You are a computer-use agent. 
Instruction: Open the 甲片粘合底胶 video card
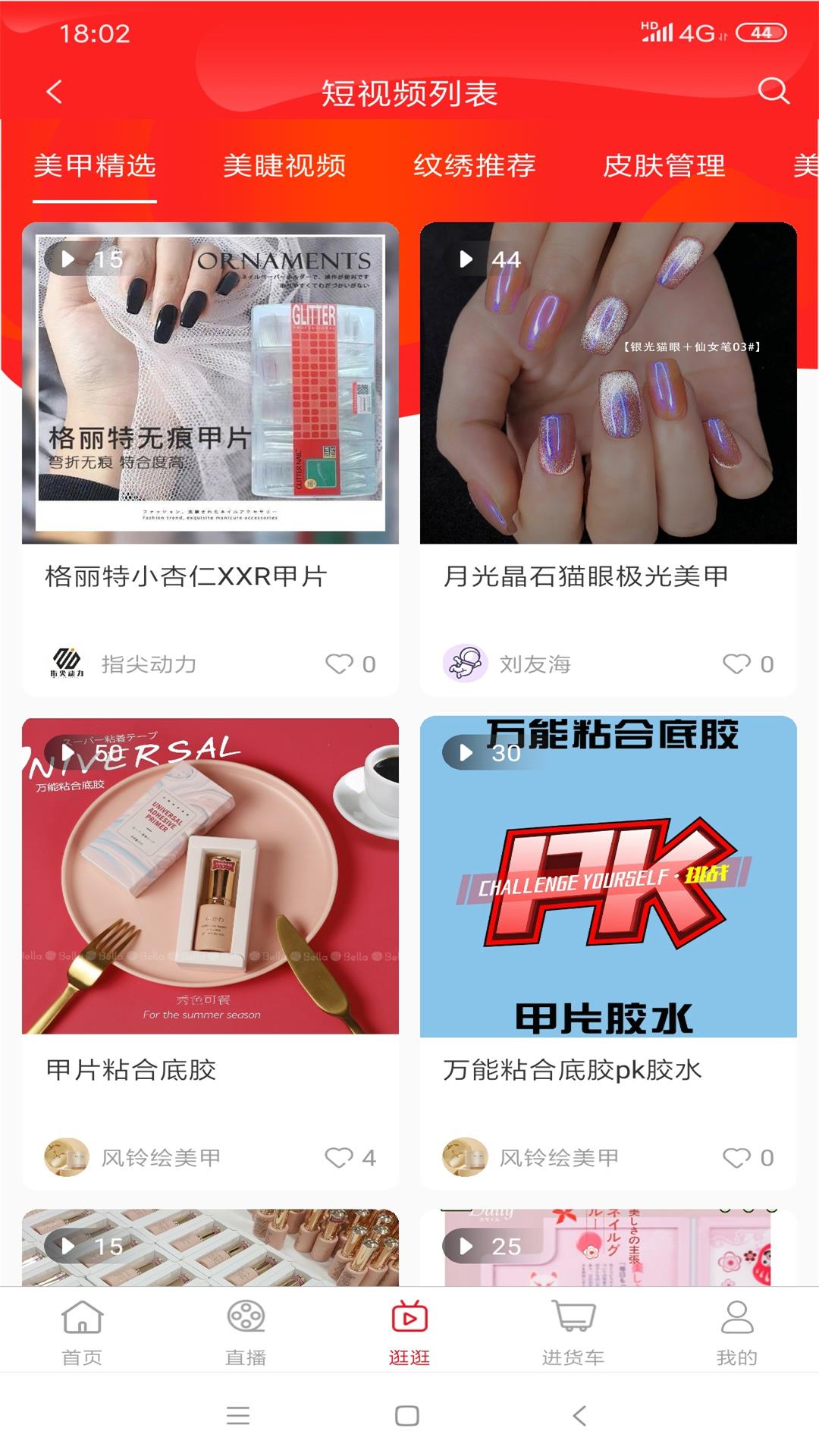210,876
